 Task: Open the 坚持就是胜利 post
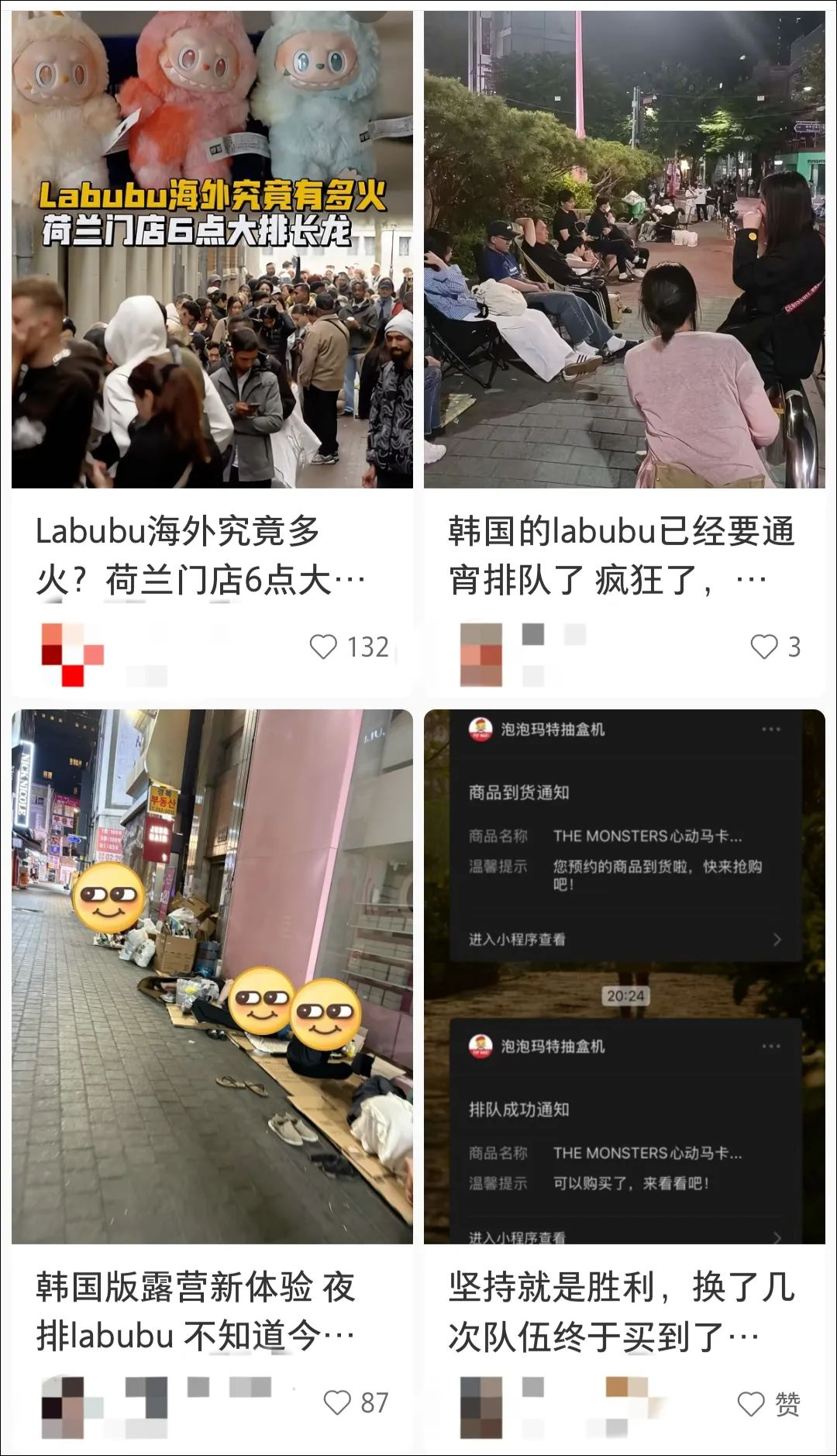tap(624, 977)
